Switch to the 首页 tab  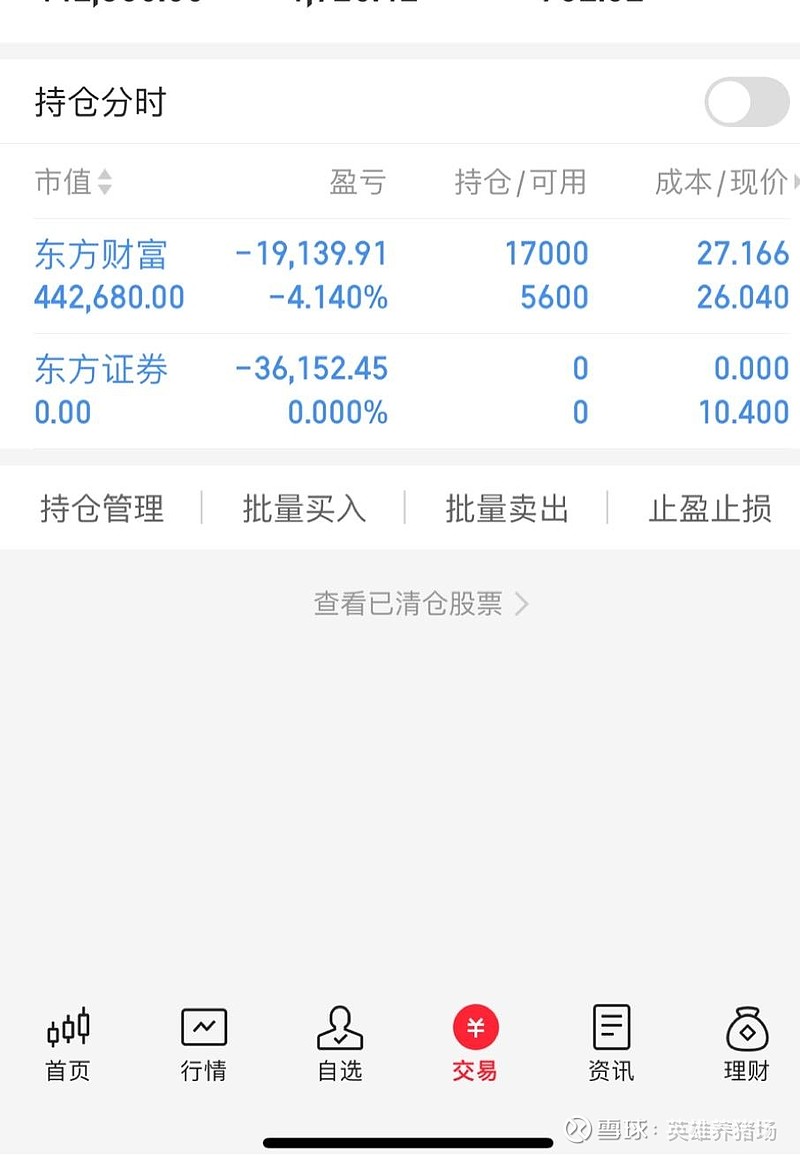point(68,1044)
